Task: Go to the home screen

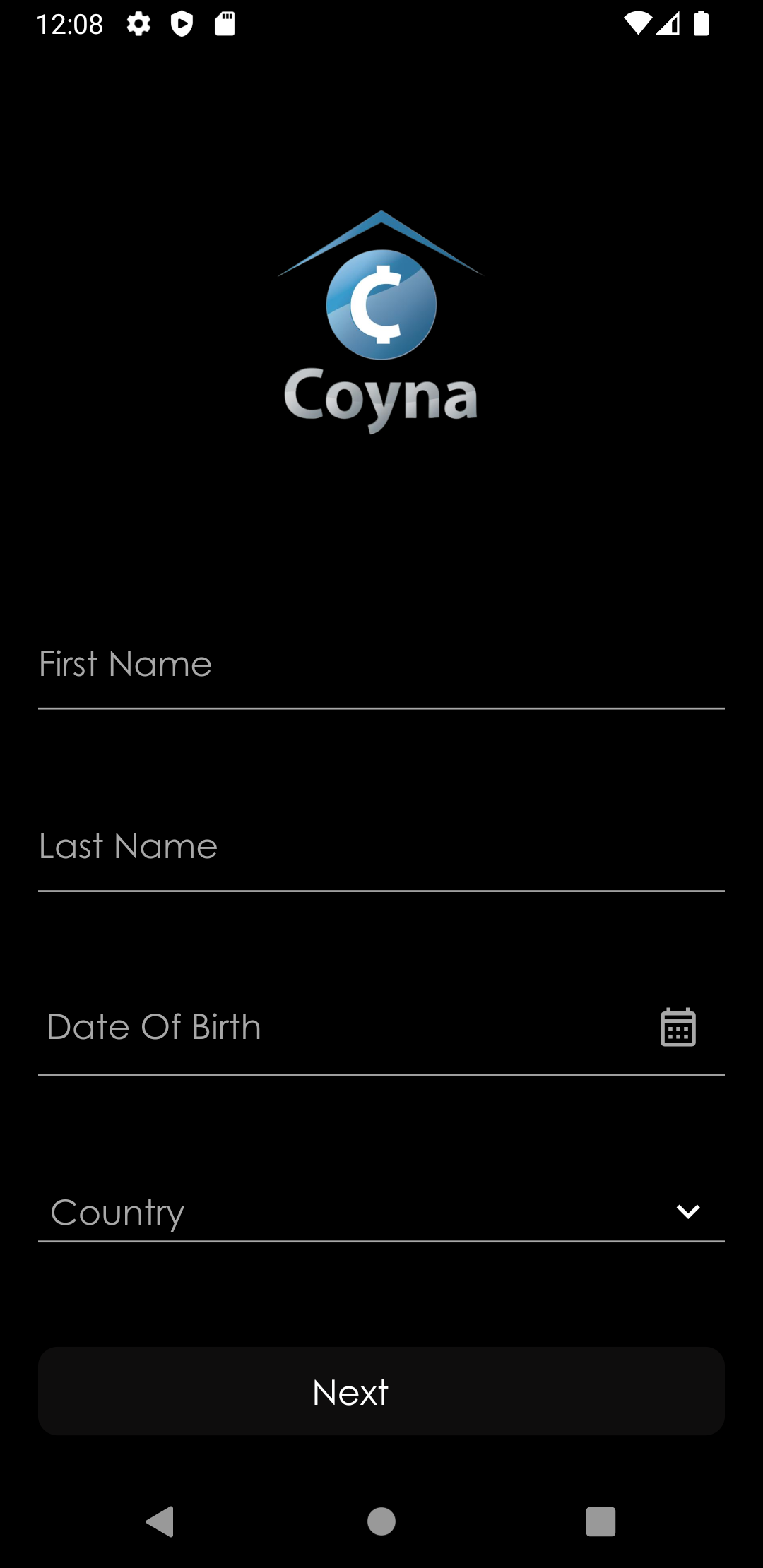Action: point(381,1521)
